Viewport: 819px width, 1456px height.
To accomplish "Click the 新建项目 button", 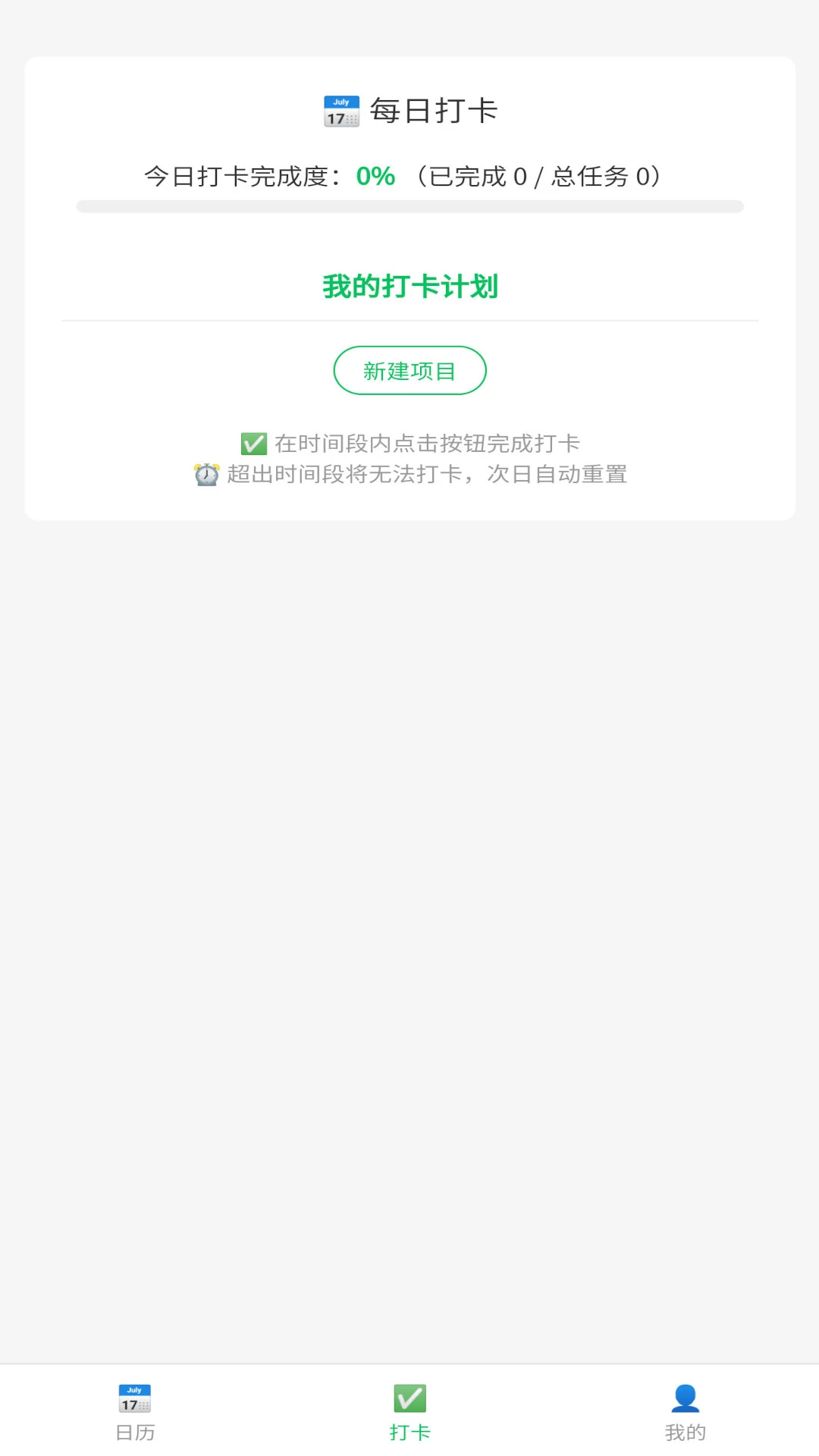I will click(409, 370).
